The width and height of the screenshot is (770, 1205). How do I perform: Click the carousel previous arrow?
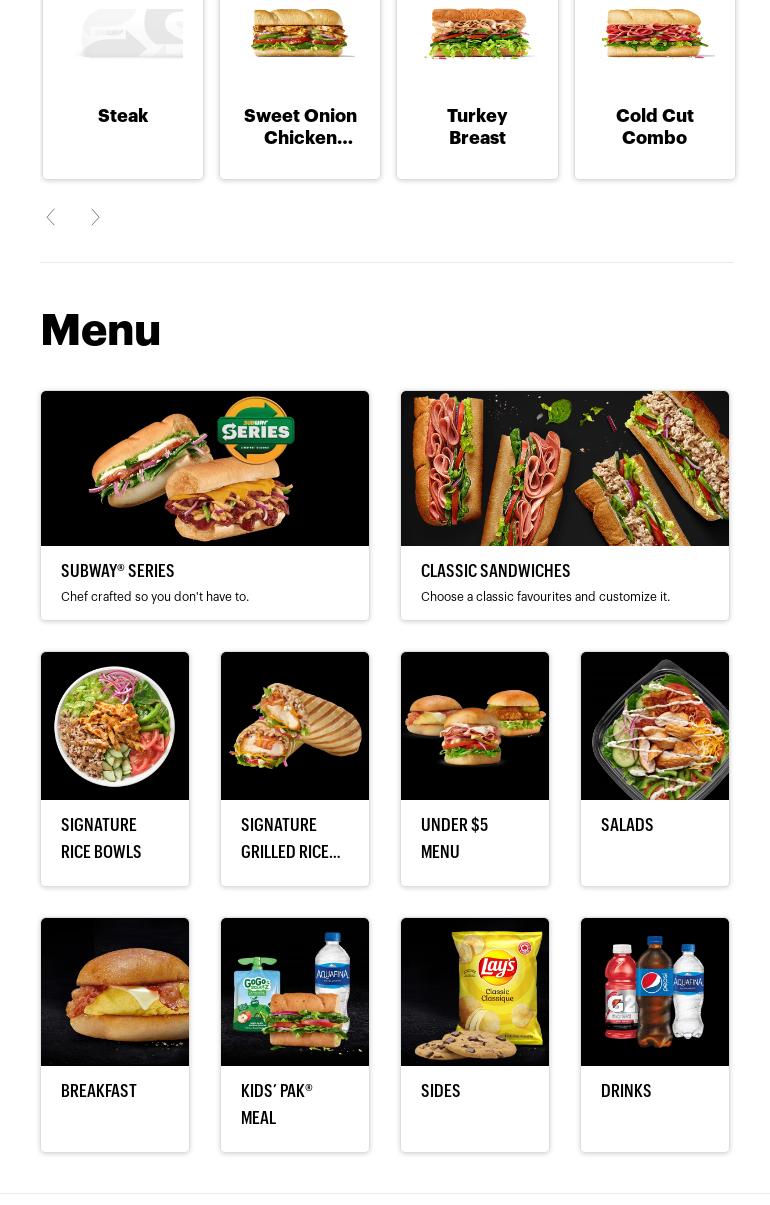51,217
